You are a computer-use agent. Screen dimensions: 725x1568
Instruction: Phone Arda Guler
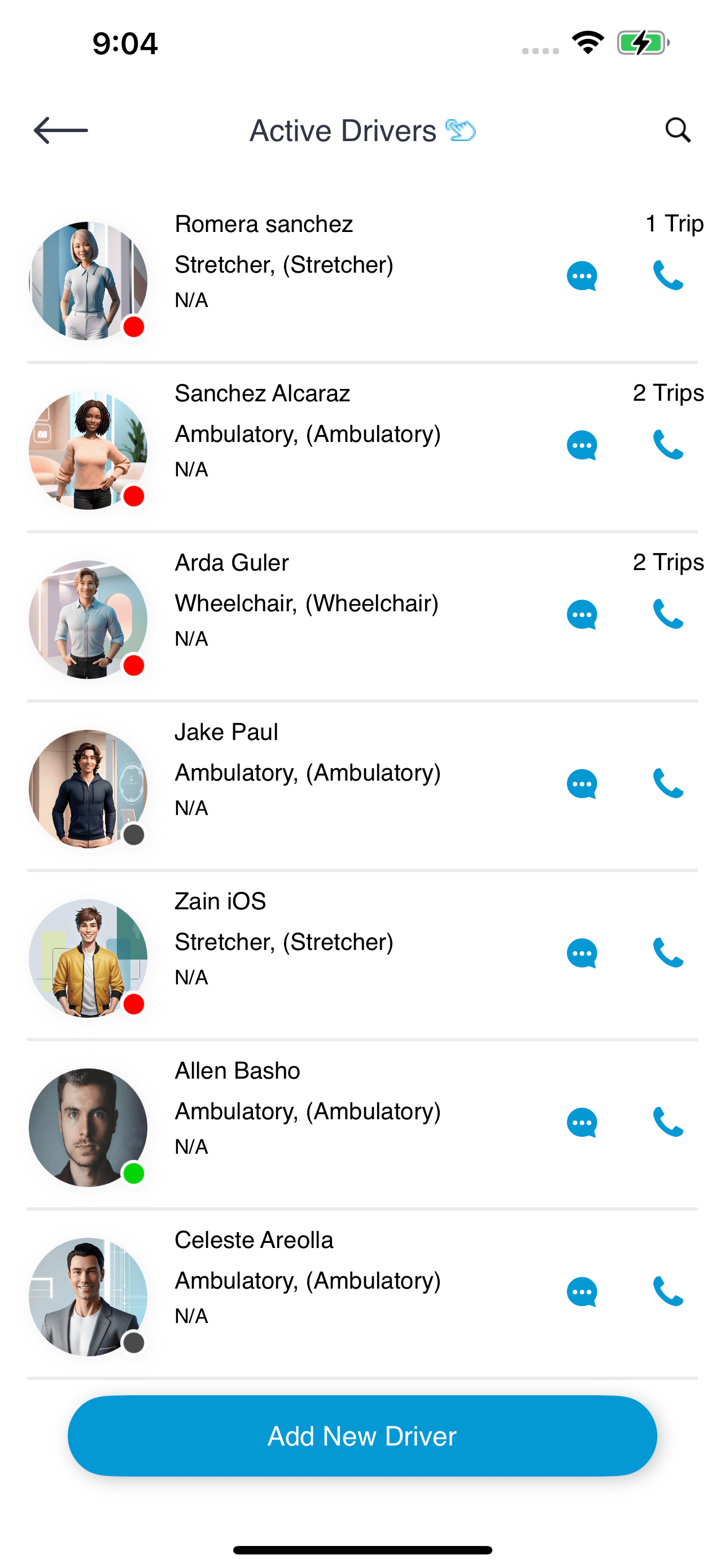click(668, 614)
